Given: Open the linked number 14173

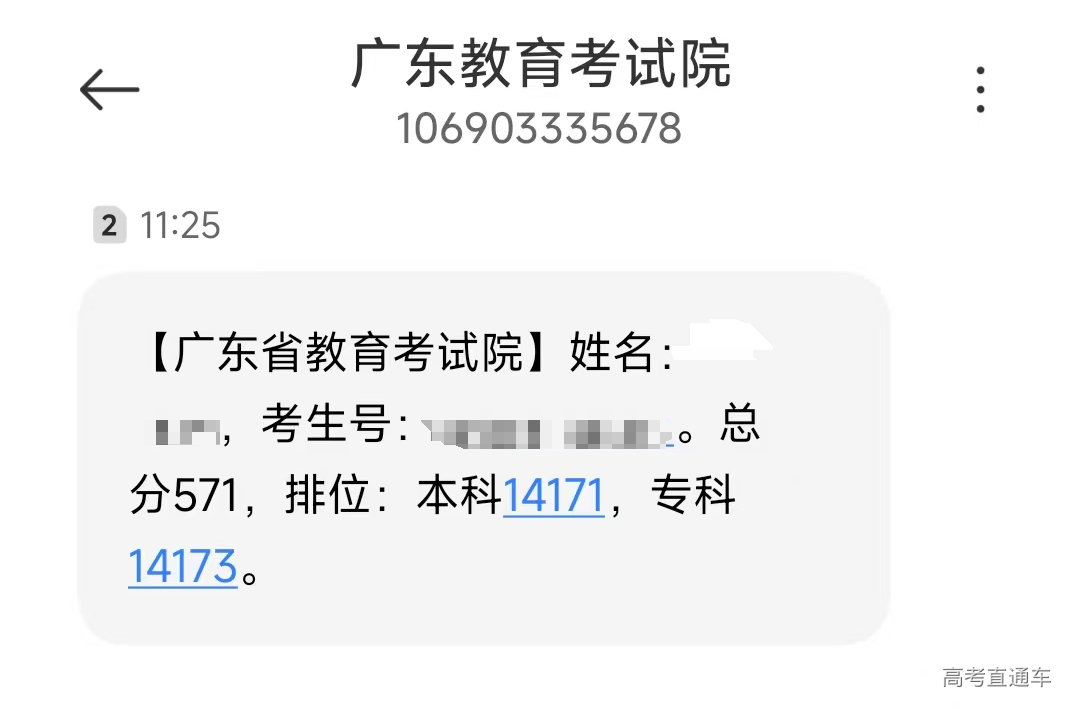Looking at the screenshot, I should pyautogui.click(x=183, y=566).
